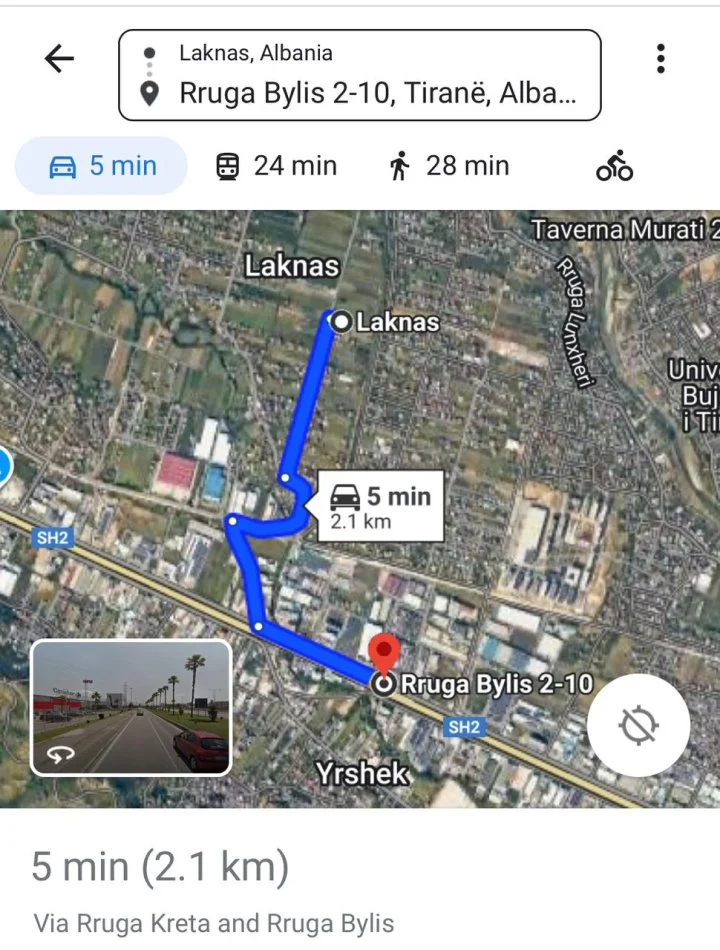Viewport: 720px width, 950px height.
Task: Tap the compass tilt icon on the map
Action: click(x=637, y=725)
